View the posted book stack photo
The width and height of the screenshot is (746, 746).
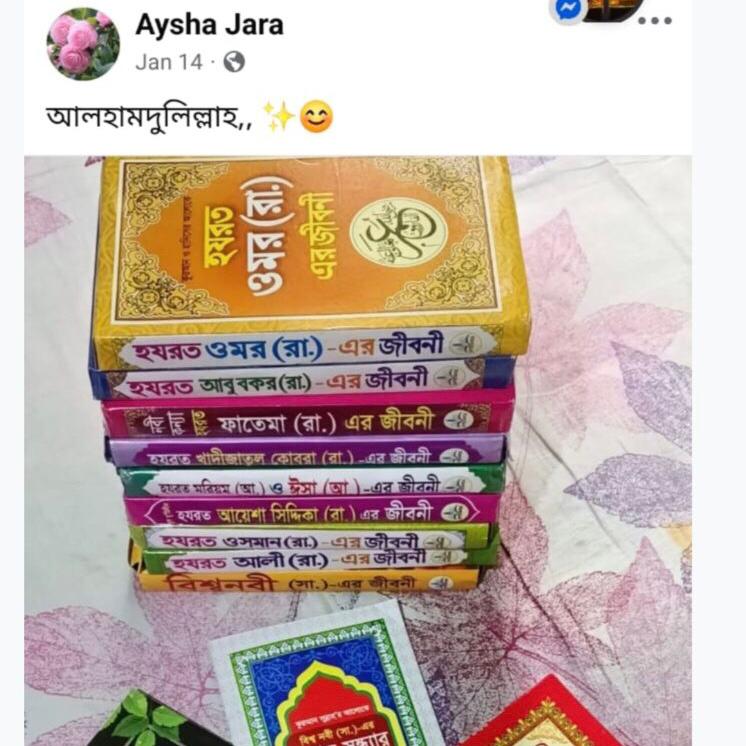(x=357, y=450)
